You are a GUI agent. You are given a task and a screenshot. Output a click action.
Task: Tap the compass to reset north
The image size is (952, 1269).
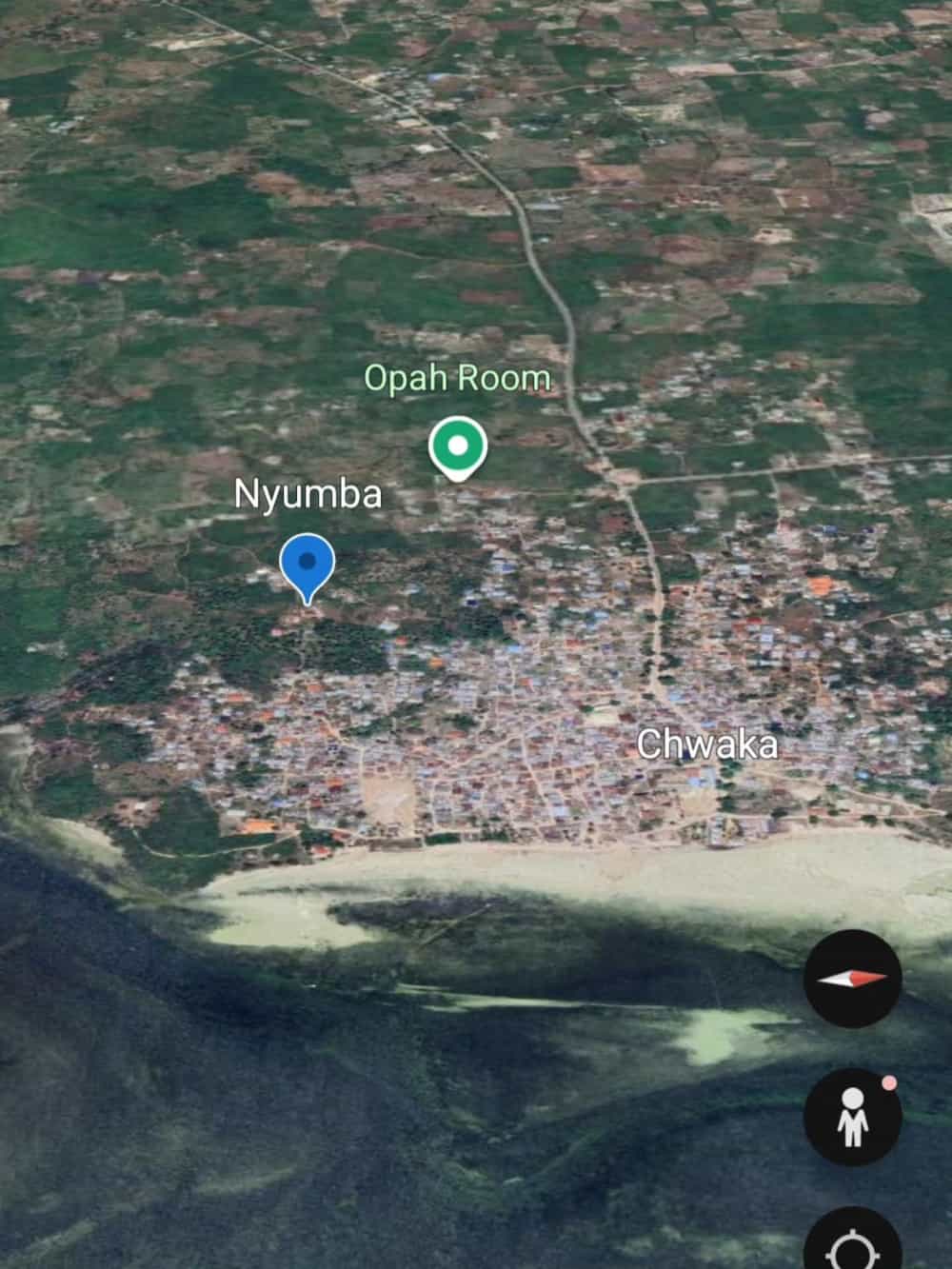(x=852, y=978)
